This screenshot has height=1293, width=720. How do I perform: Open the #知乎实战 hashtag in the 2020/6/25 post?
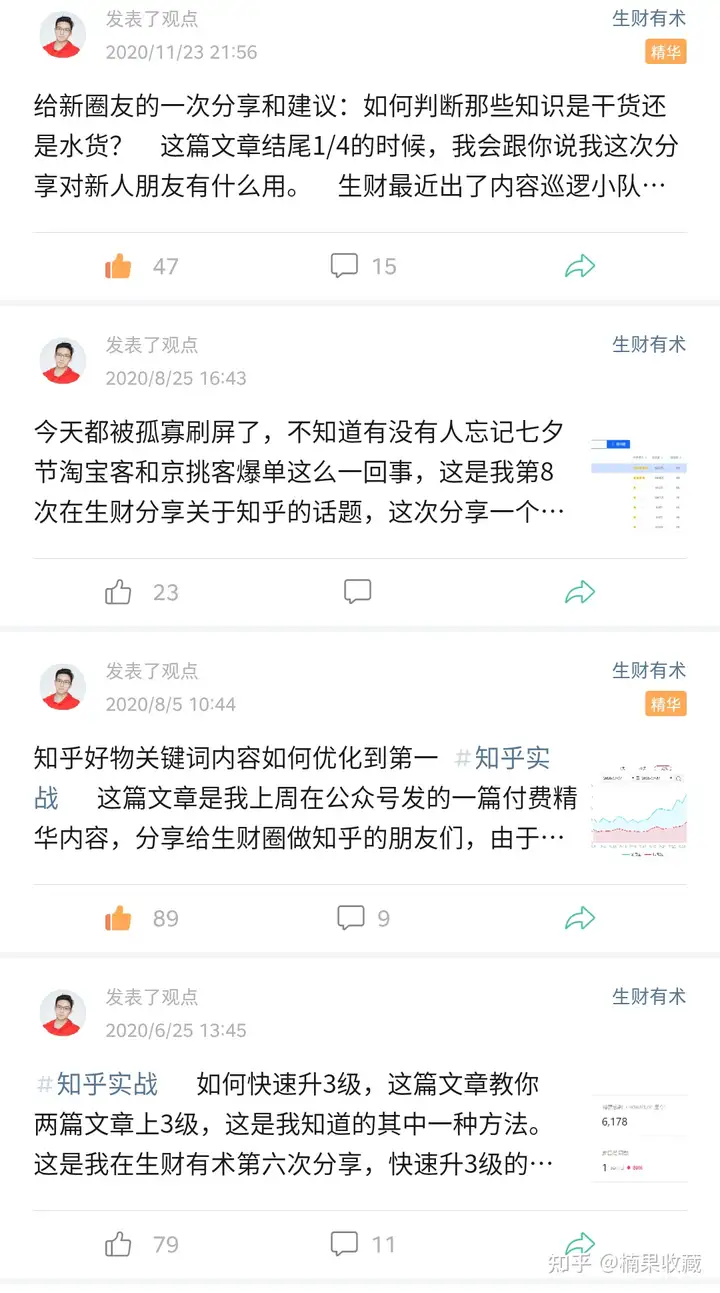point(98,1084)
